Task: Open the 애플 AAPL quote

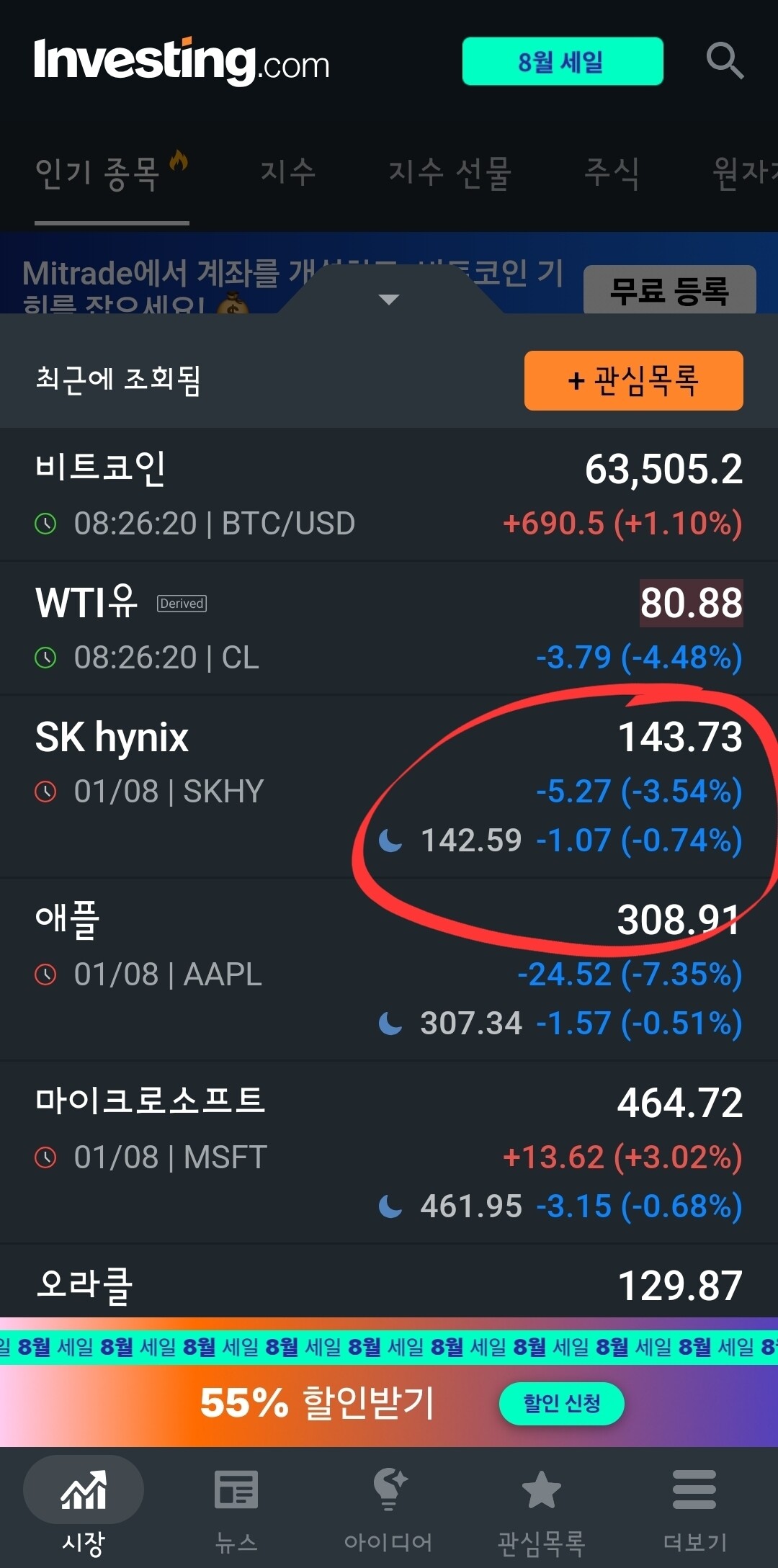Action: (x=389, y=969)
